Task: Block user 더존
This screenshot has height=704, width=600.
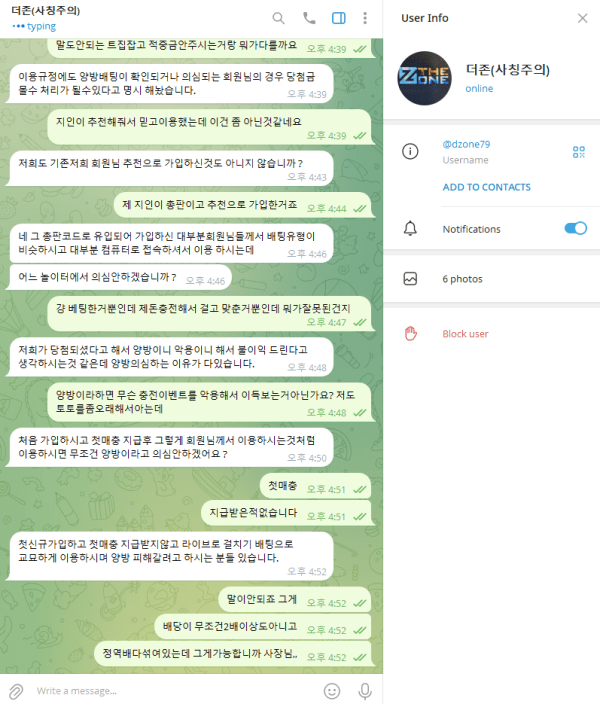Action: point(465,333)
